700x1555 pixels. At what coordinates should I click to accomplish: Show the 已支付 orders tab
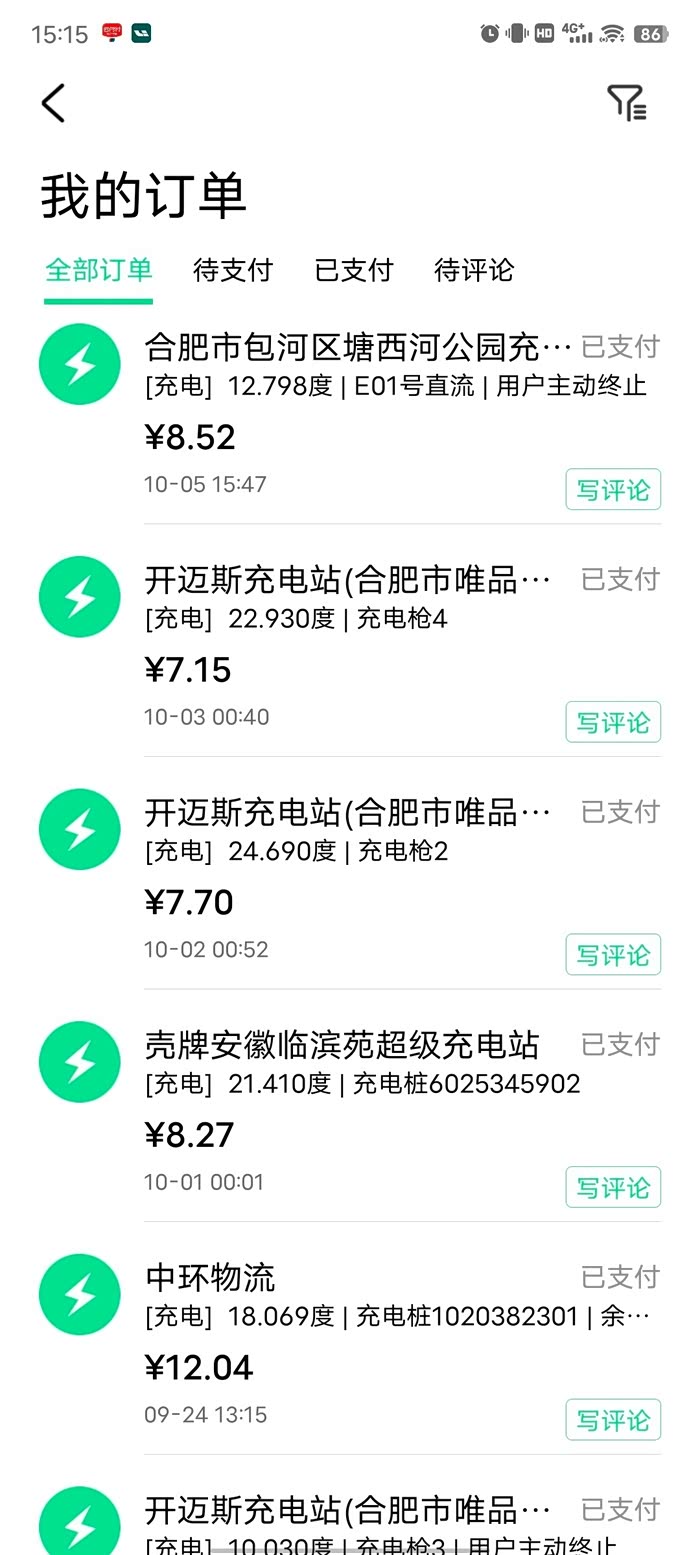coord(354,270)
